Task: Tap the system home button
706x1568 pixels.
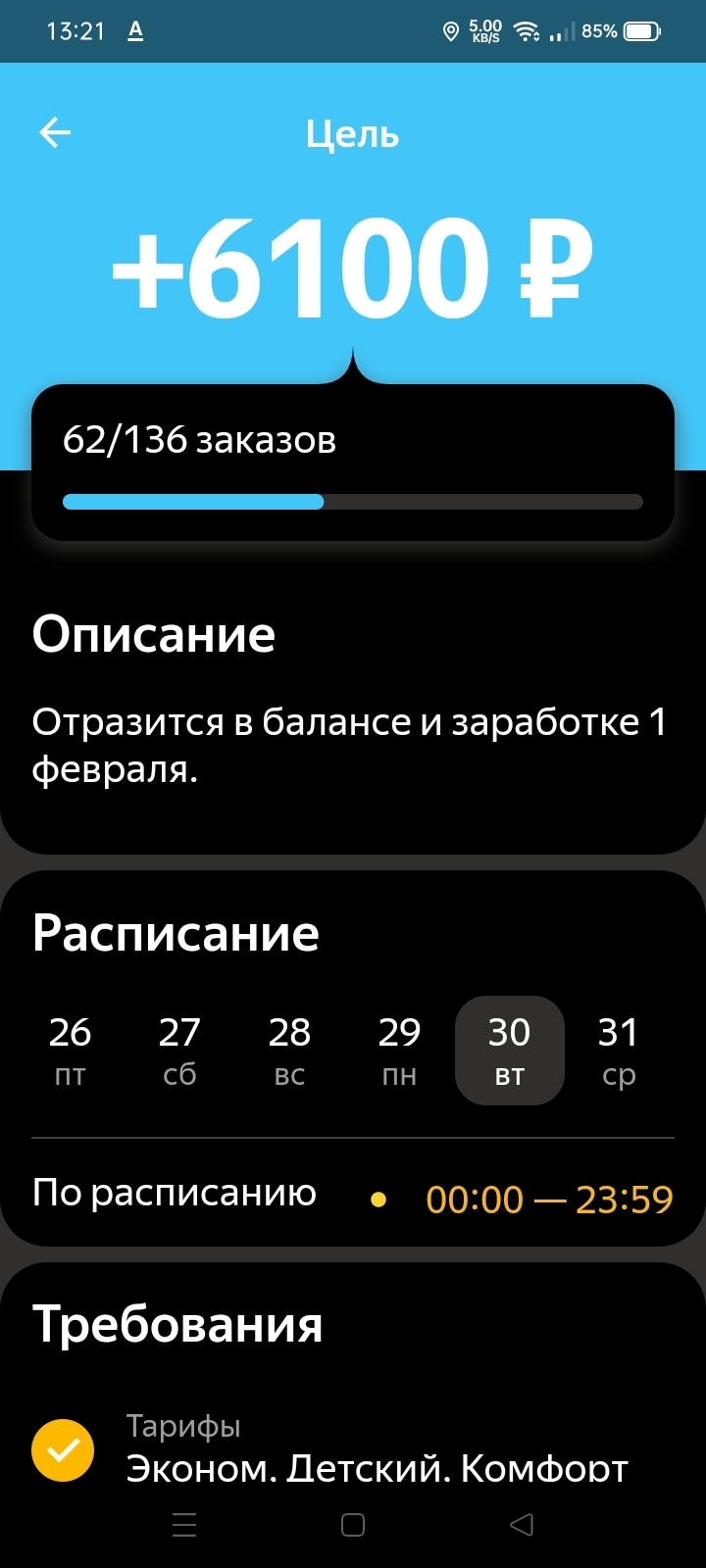Action: coord(353,1524)
